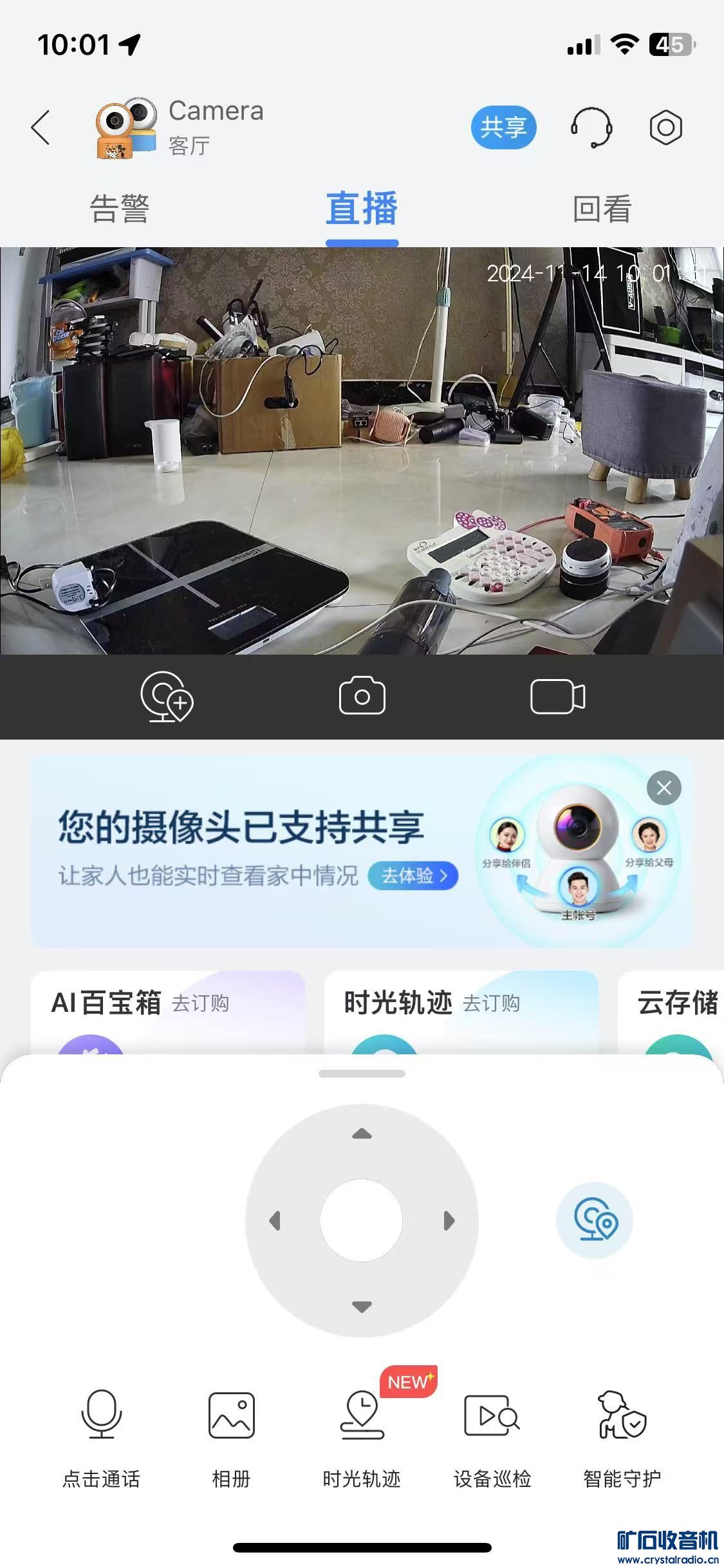Go back with the top-left arrow
The width and height of the screenshot is (724, 1568).
(x=41, y=127)
